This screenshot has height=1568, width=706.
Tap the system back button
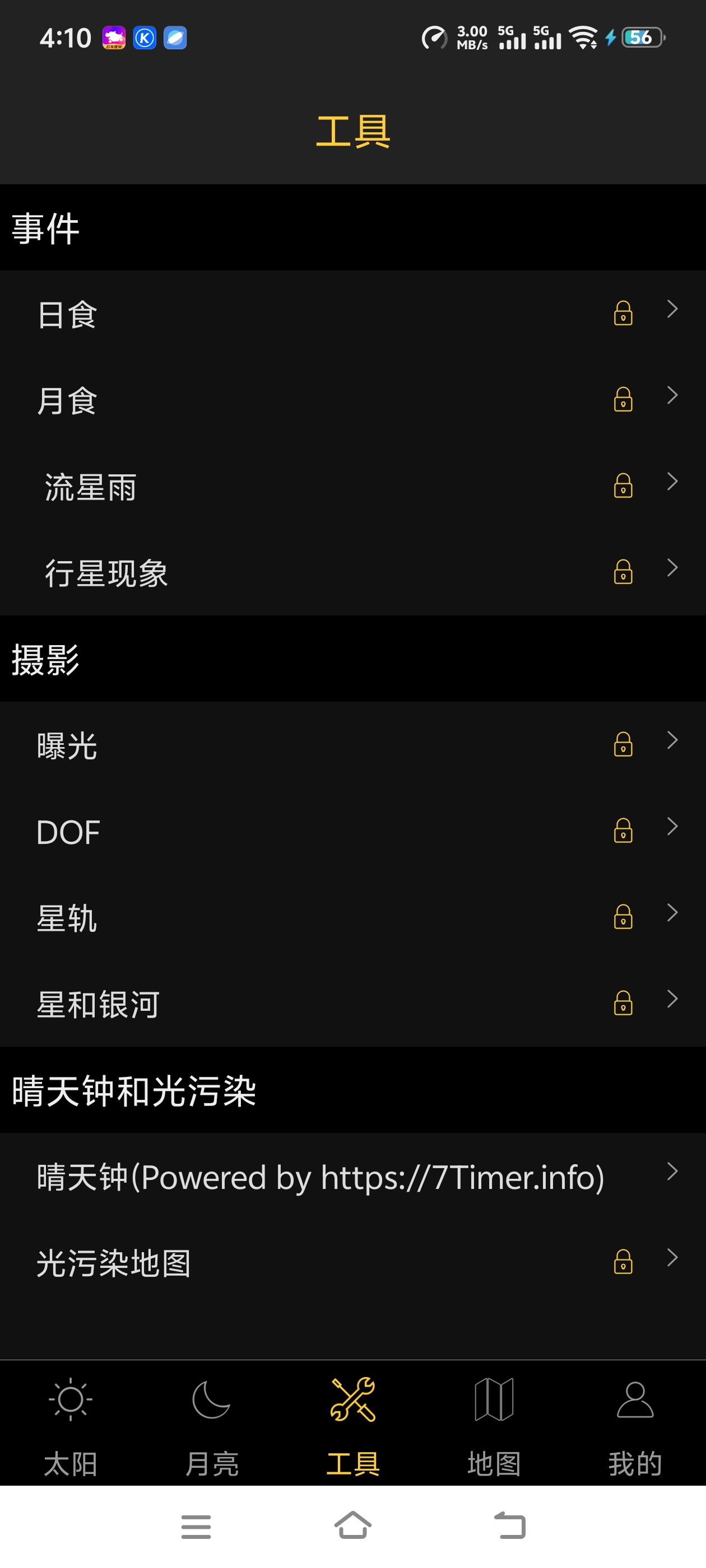(x=510, y=1525)
